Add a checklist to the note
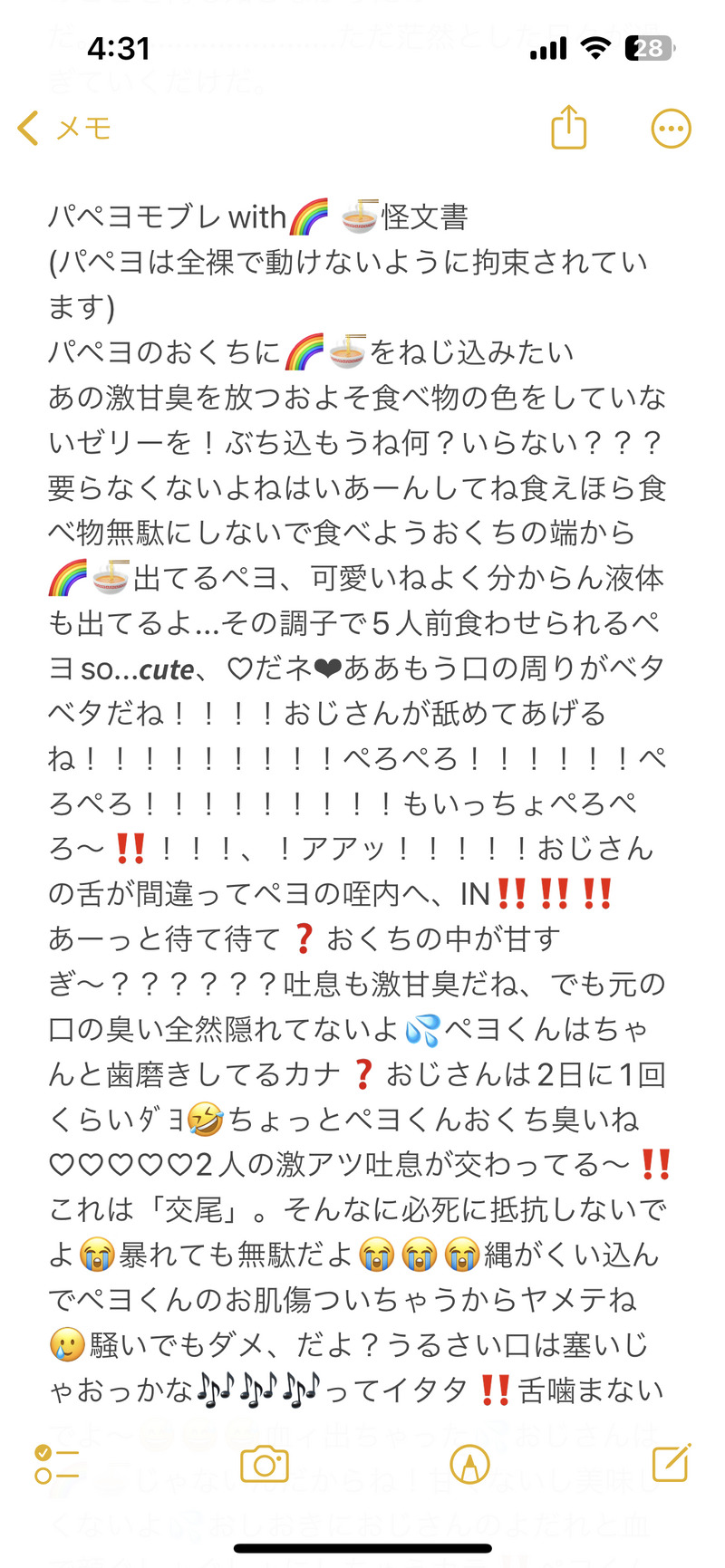The height and width of the screenshot is (1568, 725). pyautogui.click(x=56, y=1464)
